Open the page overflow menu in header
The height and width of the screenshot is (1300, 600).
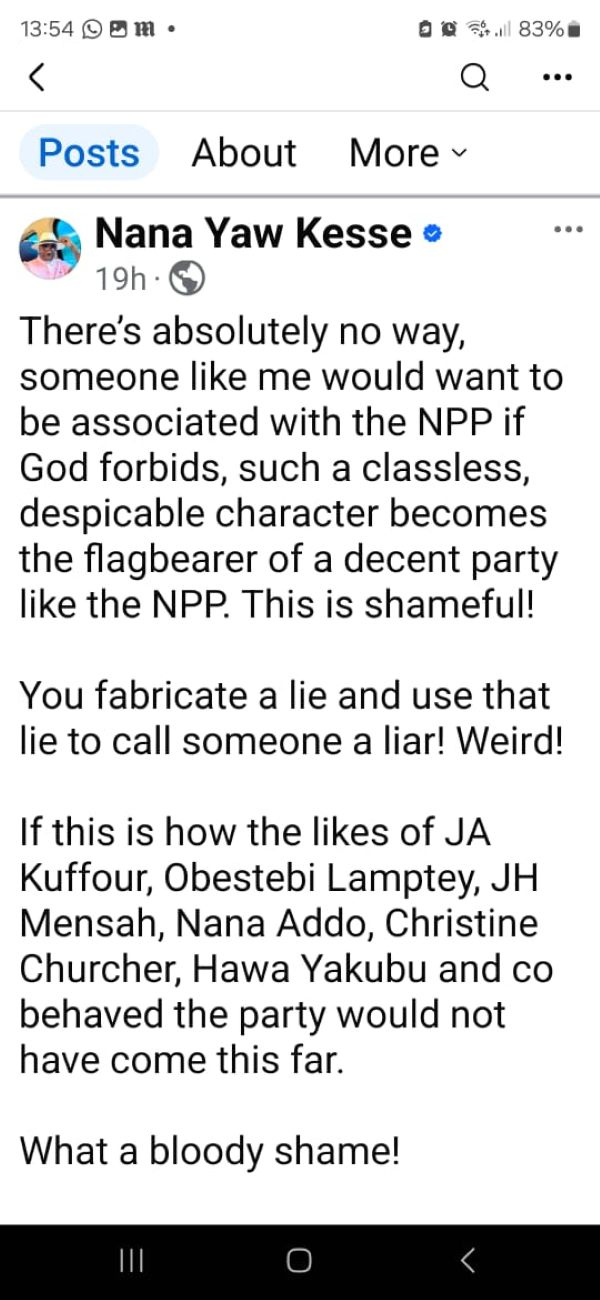click(x=556, y=78)
